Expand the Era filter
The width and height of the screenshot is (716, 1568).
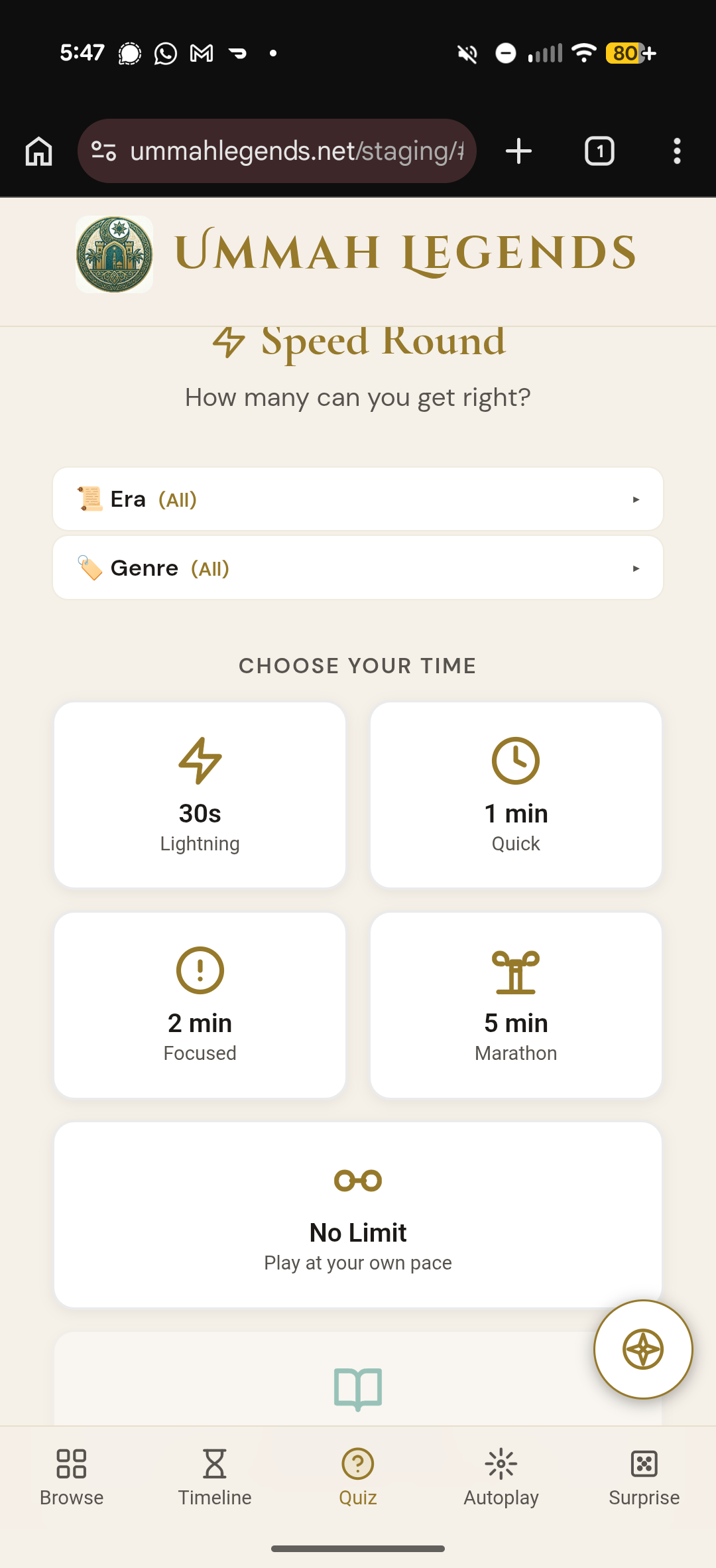[358, 499]
